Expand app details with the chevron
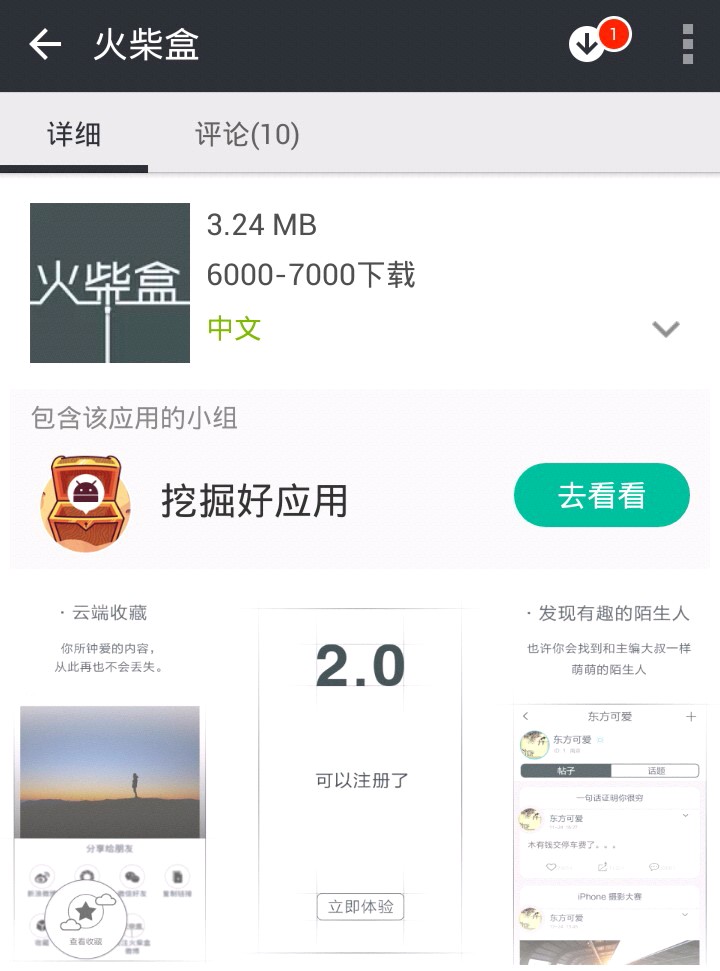The image size is (720, 971). point(665,329)
